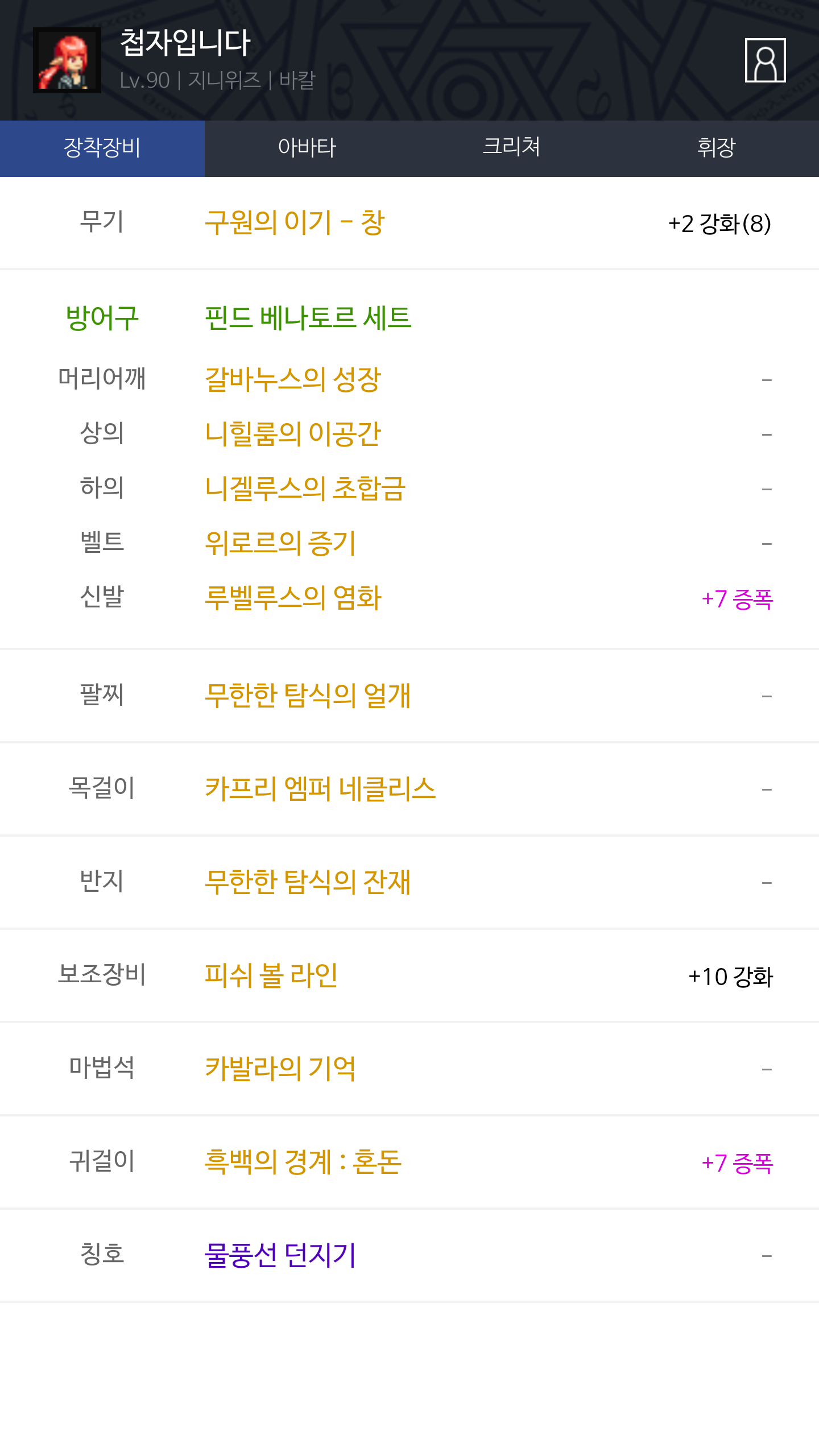Open ring 무한한 탐식의 잔재
Image resolution: width=819 pixels, height=1456 pixels.
(x=308, y=882)
